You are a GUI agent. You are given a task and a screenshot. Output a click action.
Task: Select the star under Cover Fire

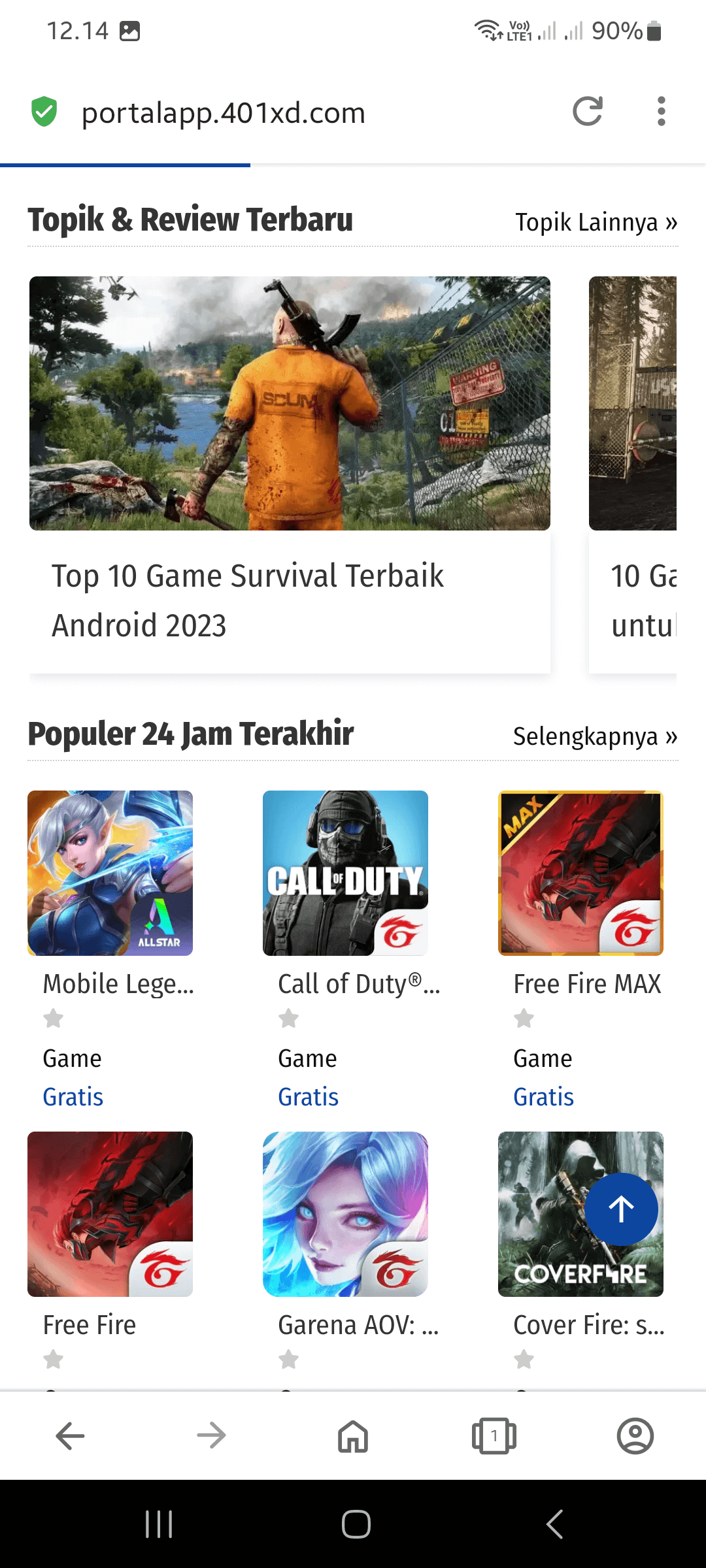tap(524, 1359)
